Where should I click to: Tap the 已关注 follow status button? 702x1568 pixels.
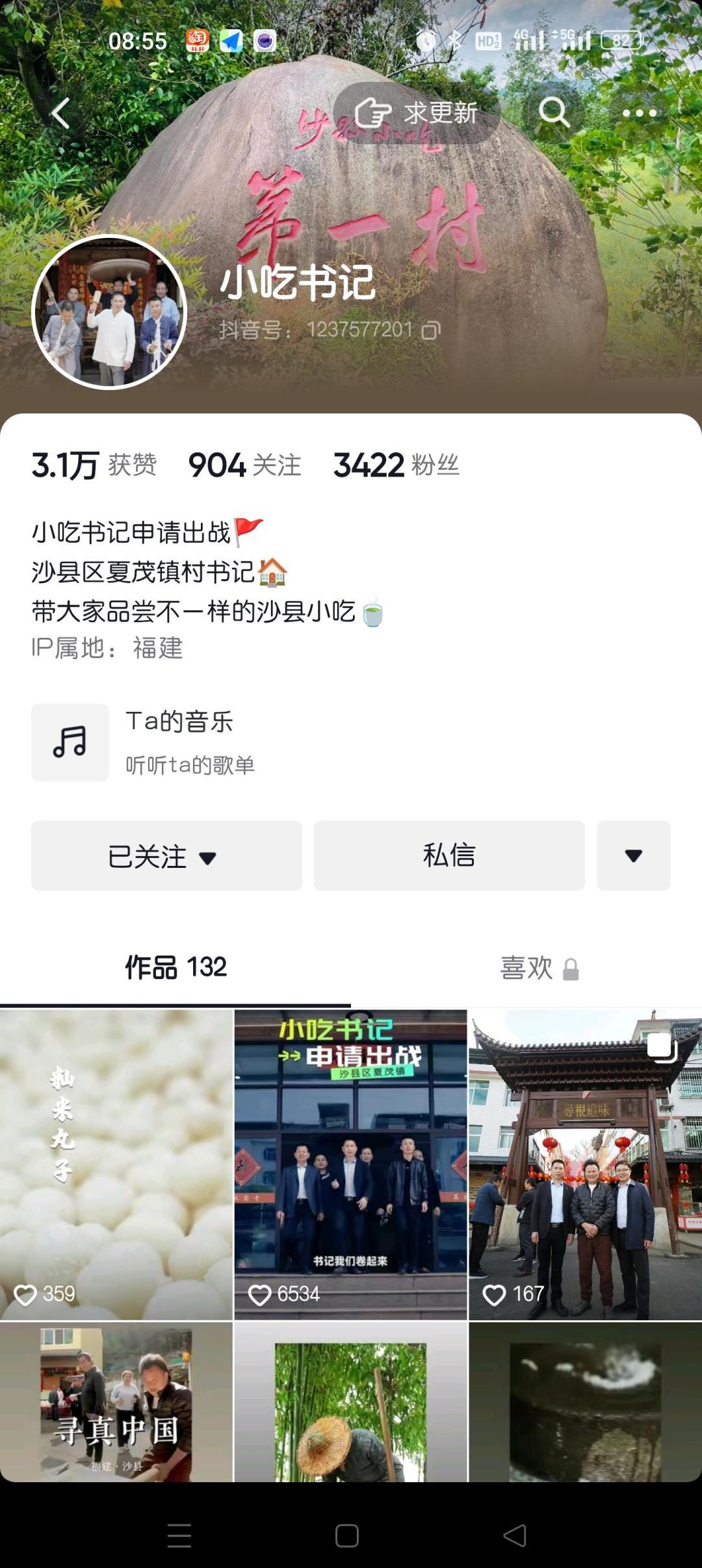coord(166,856)
